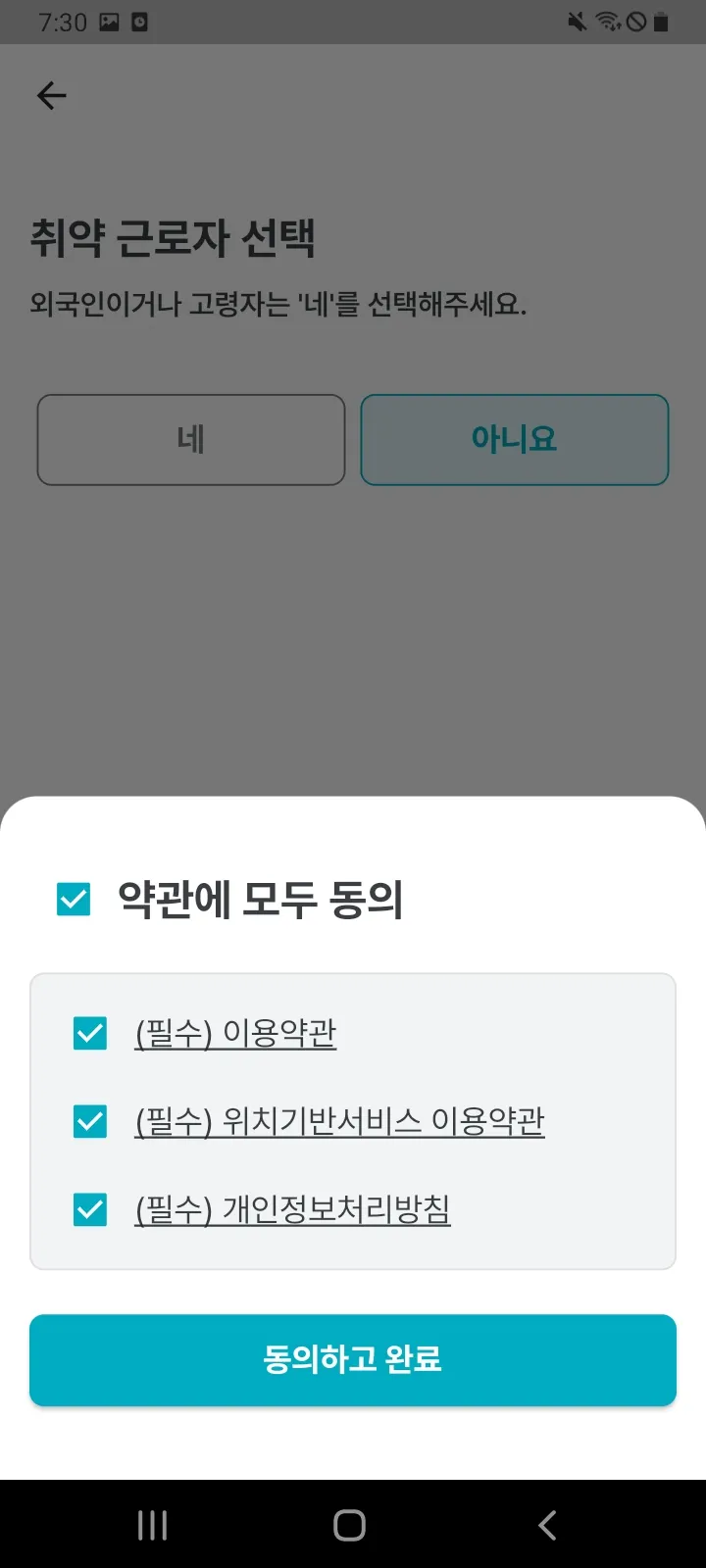Viewport: 706px width, 1568px height.
Task: Toggle the checkbox next to (필수) 이용약관
Action: (90, 1032)
